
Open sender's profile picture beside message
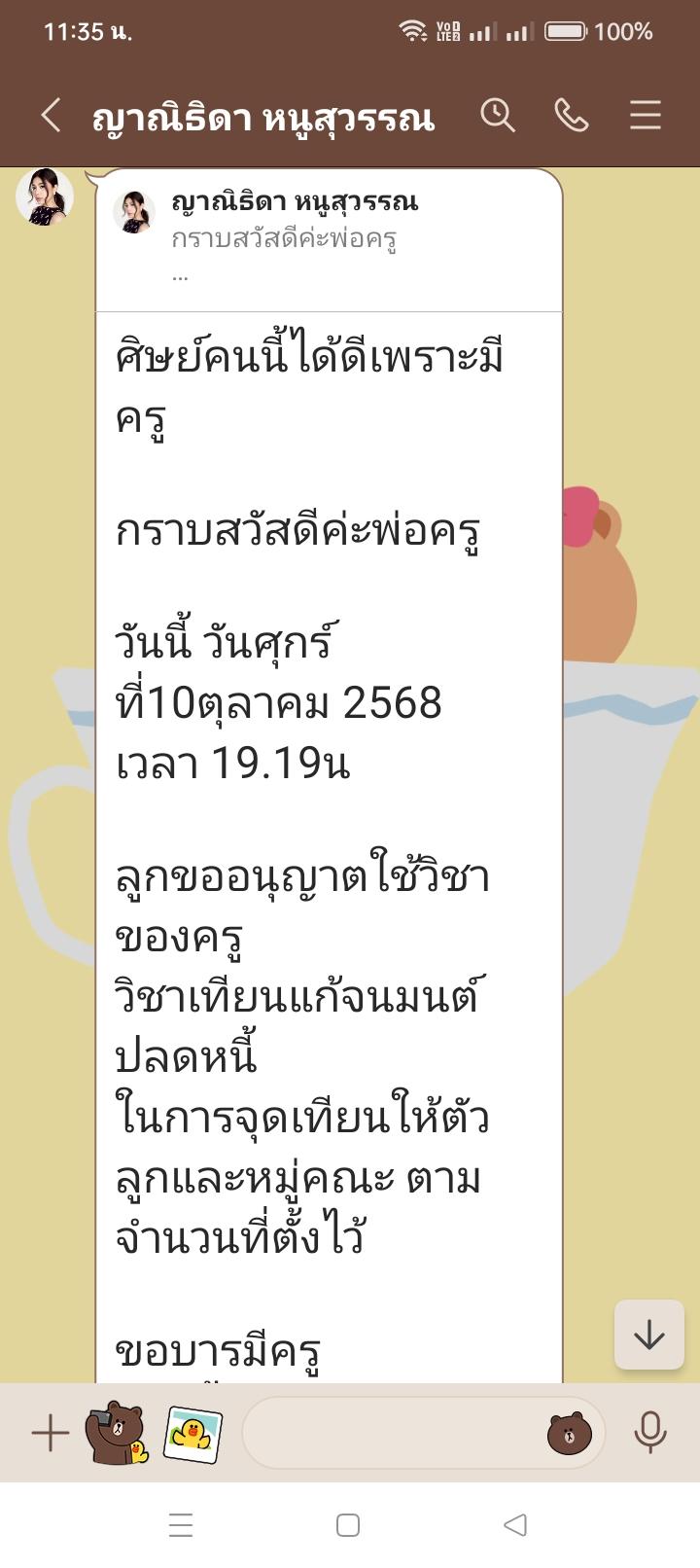click(x=45, y=196)
